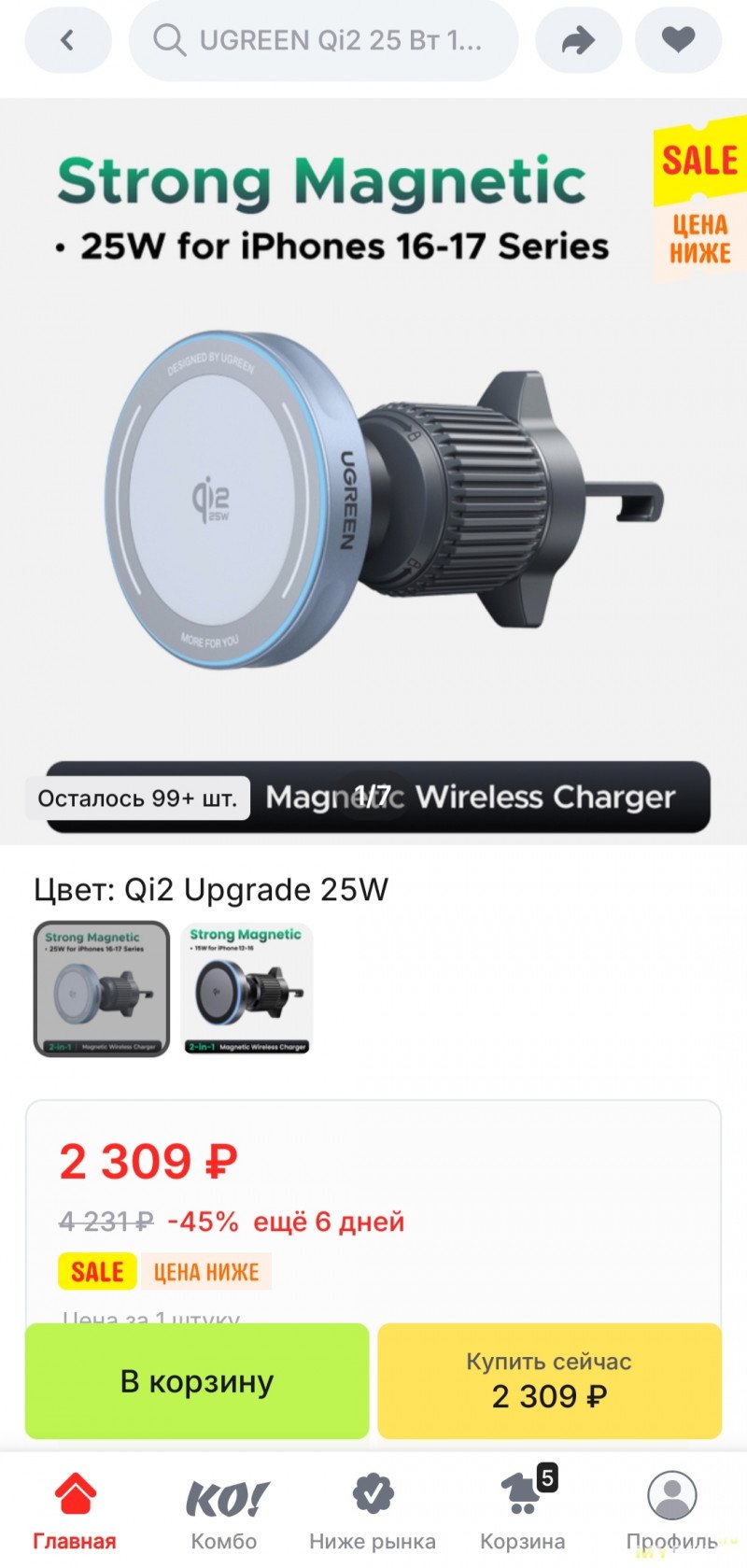Open the Корзина cart tab
Image resolution: width=747 pixels, height=1568 pixels.
pyautogui.click(x=523, y=1513)
